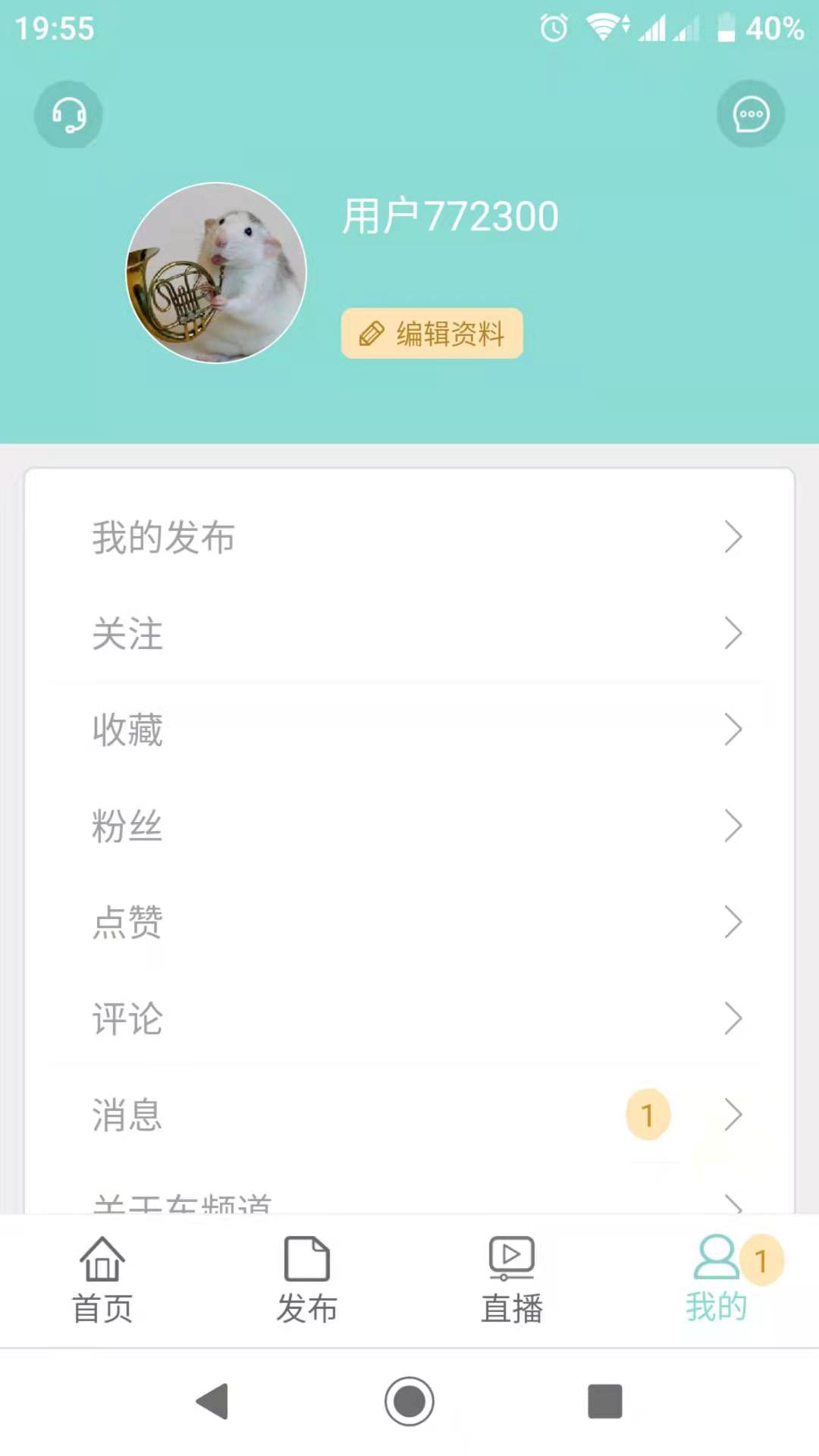Image resolution: width=819 pixels, height=1456 pixels.
Task: Go back with system back button
Action: point(213,1401)
